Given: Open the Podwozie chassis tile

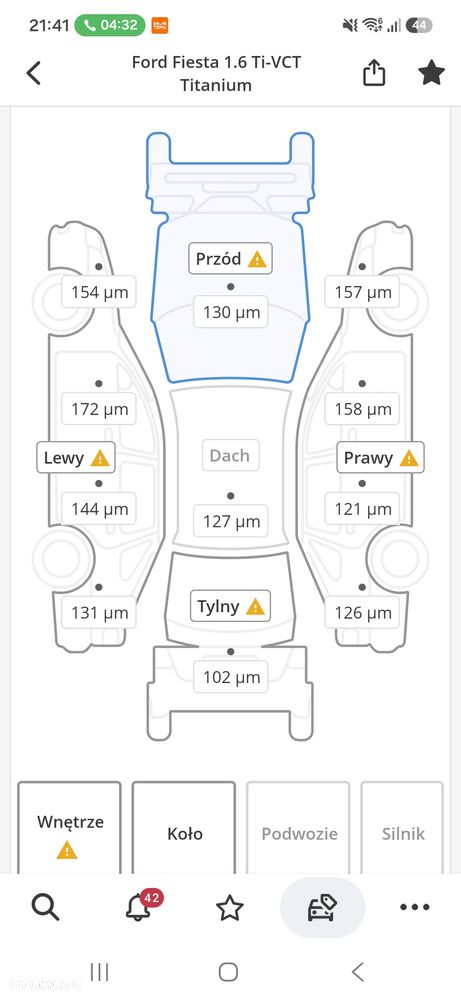Looking at the screenshot, I should pyautogui.click(x=299, y=828).
